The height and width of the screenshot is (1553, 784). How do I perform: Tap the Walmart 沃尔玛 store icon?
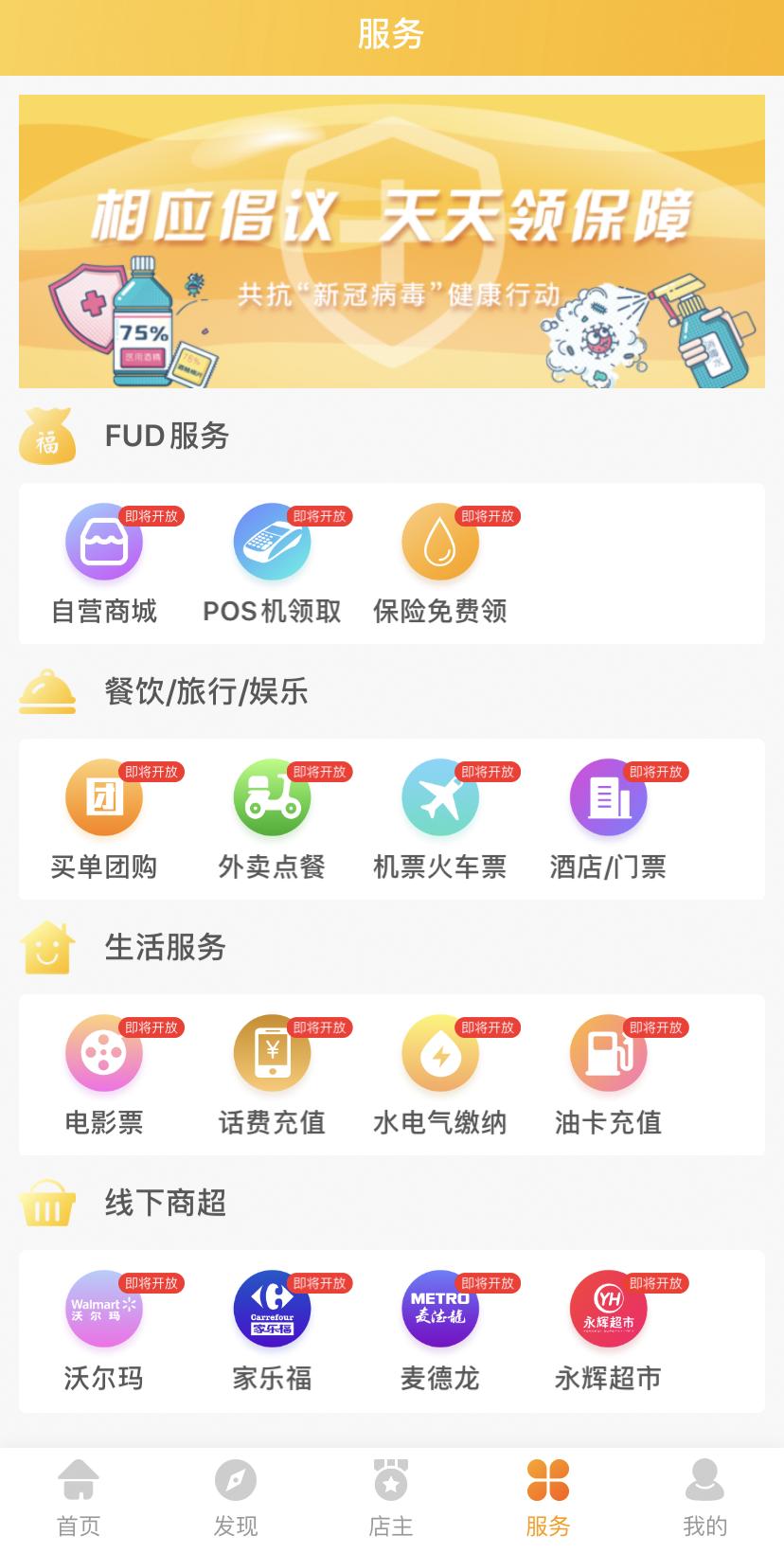coord(102,1310)
